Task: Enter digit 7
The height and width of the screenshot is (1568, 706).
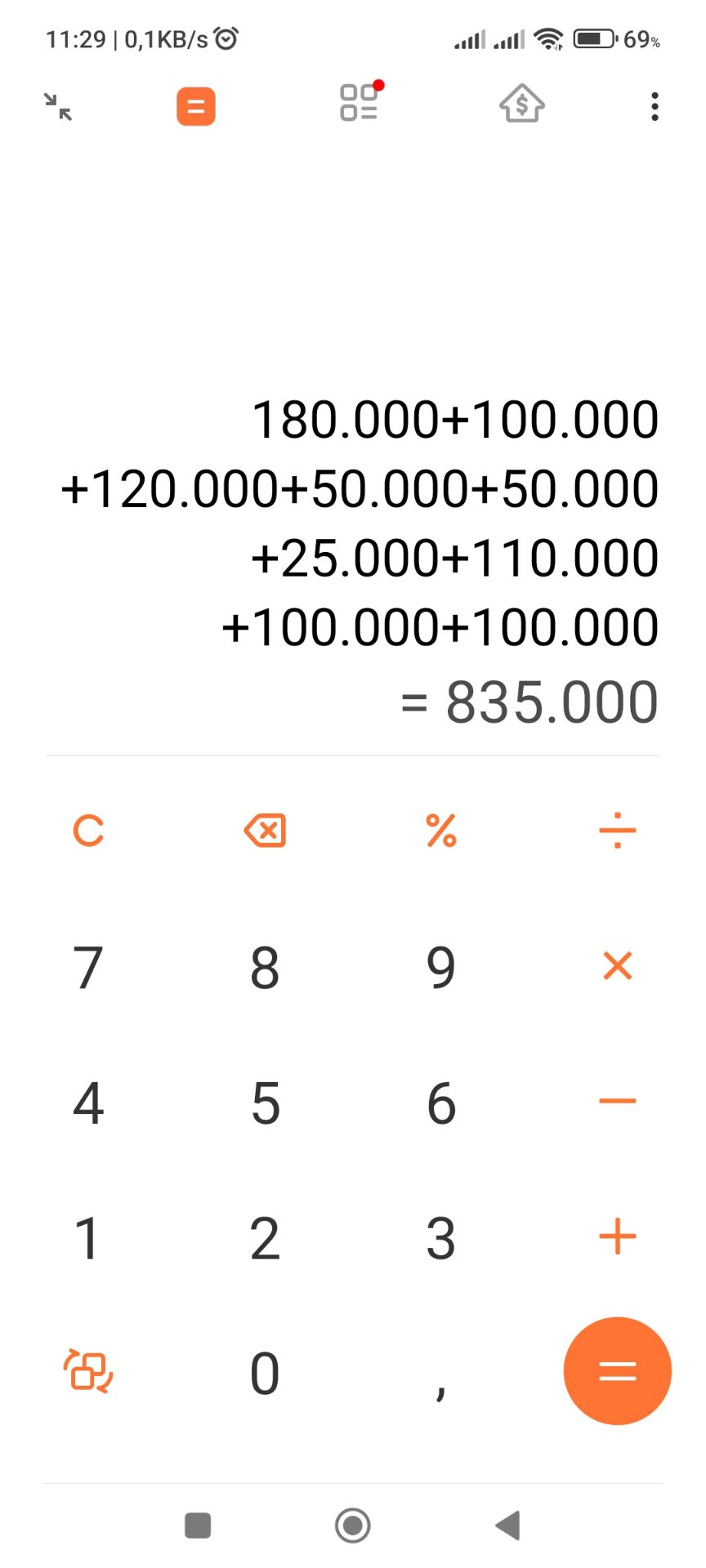Action: pyautogui.click(x=88, y=967)
